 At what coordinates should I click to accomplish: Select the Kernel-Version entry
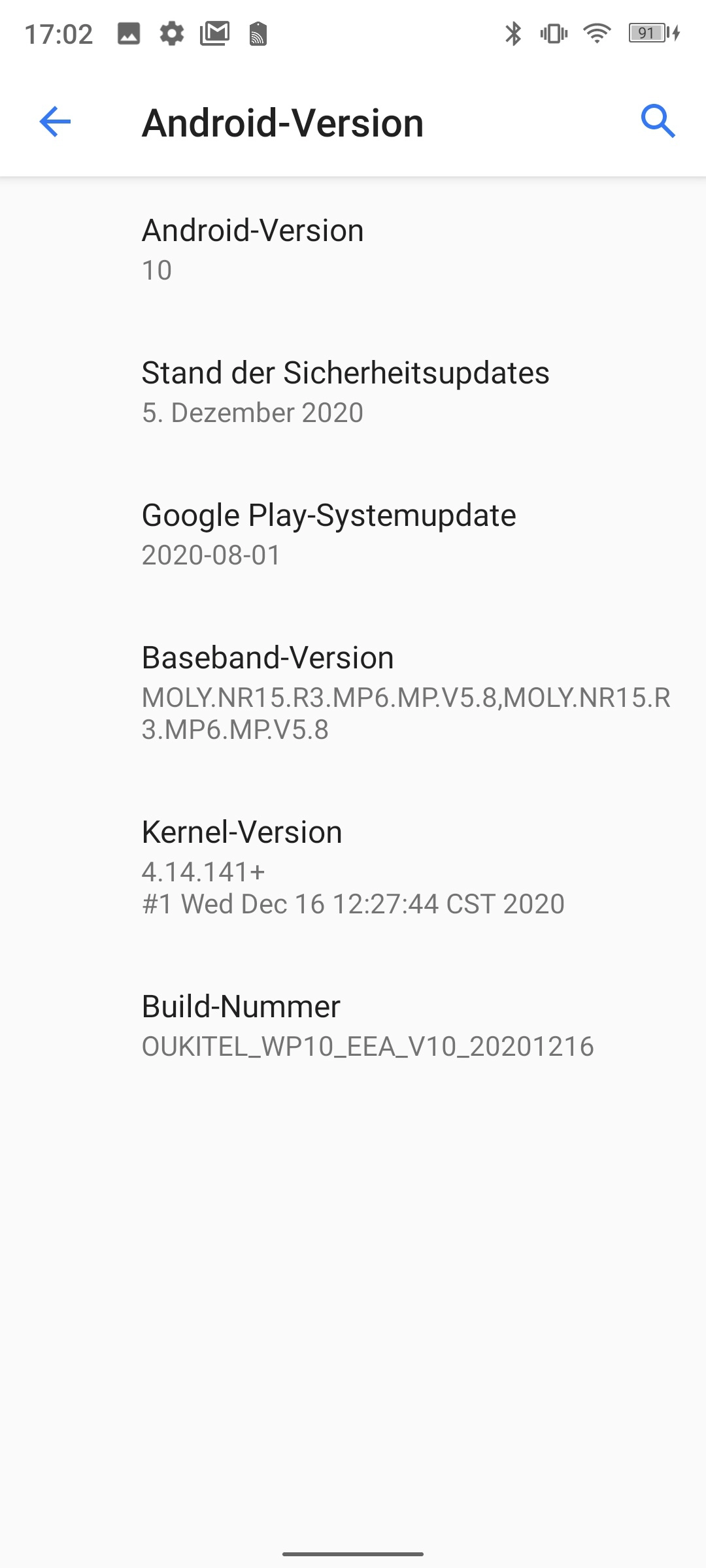(353, 867)
